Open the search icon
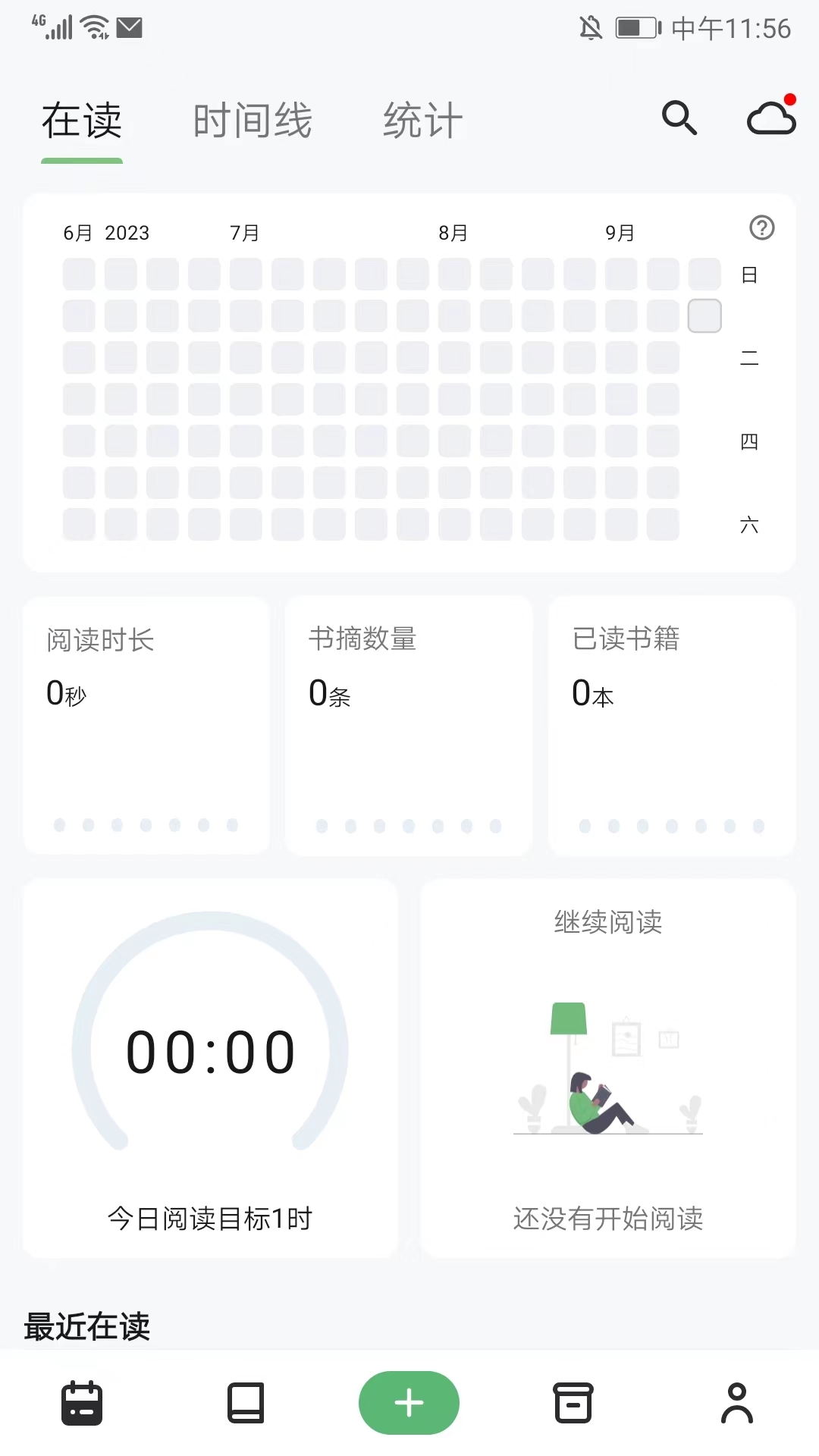Viewport: 819px width, 1456px height. point(679,118)
